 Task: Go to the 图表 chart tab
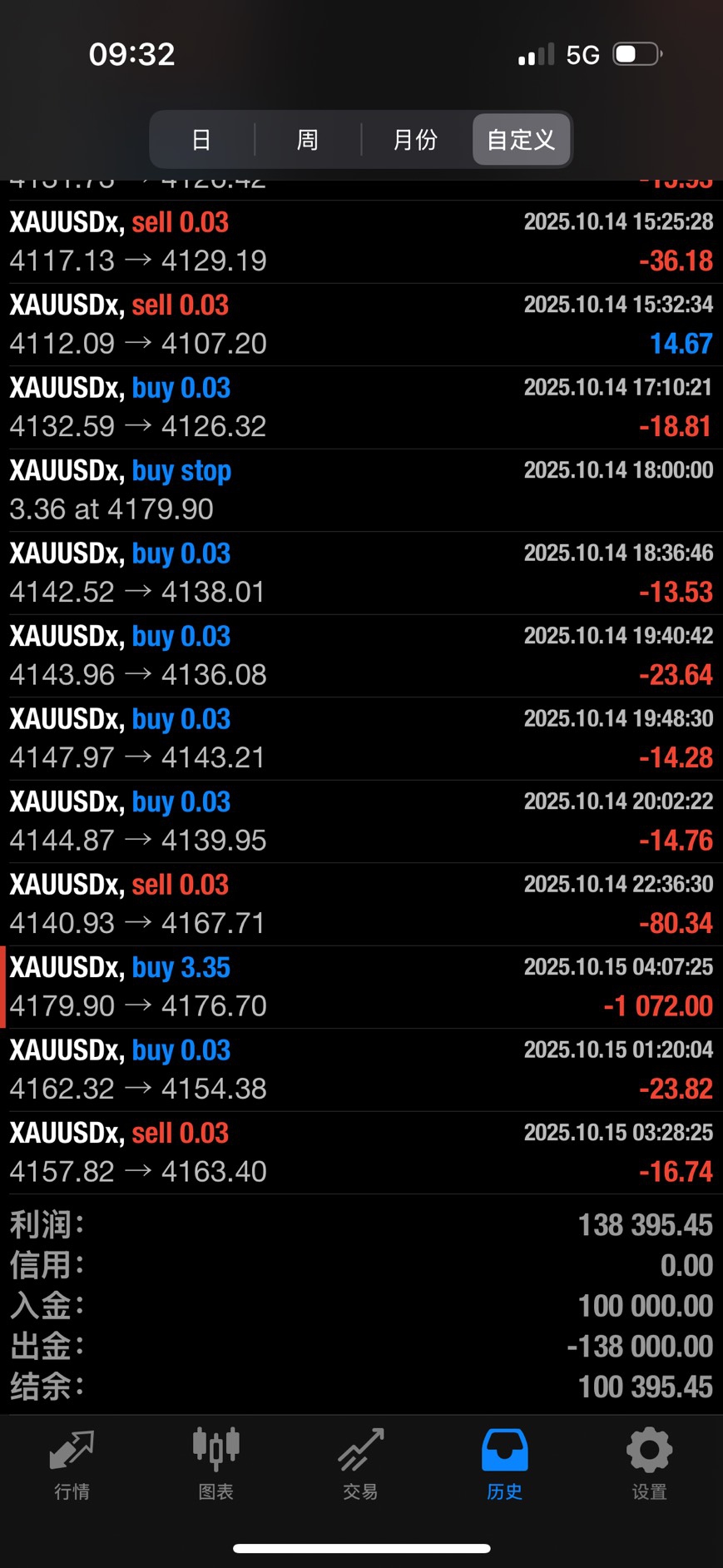point(216,1465)
